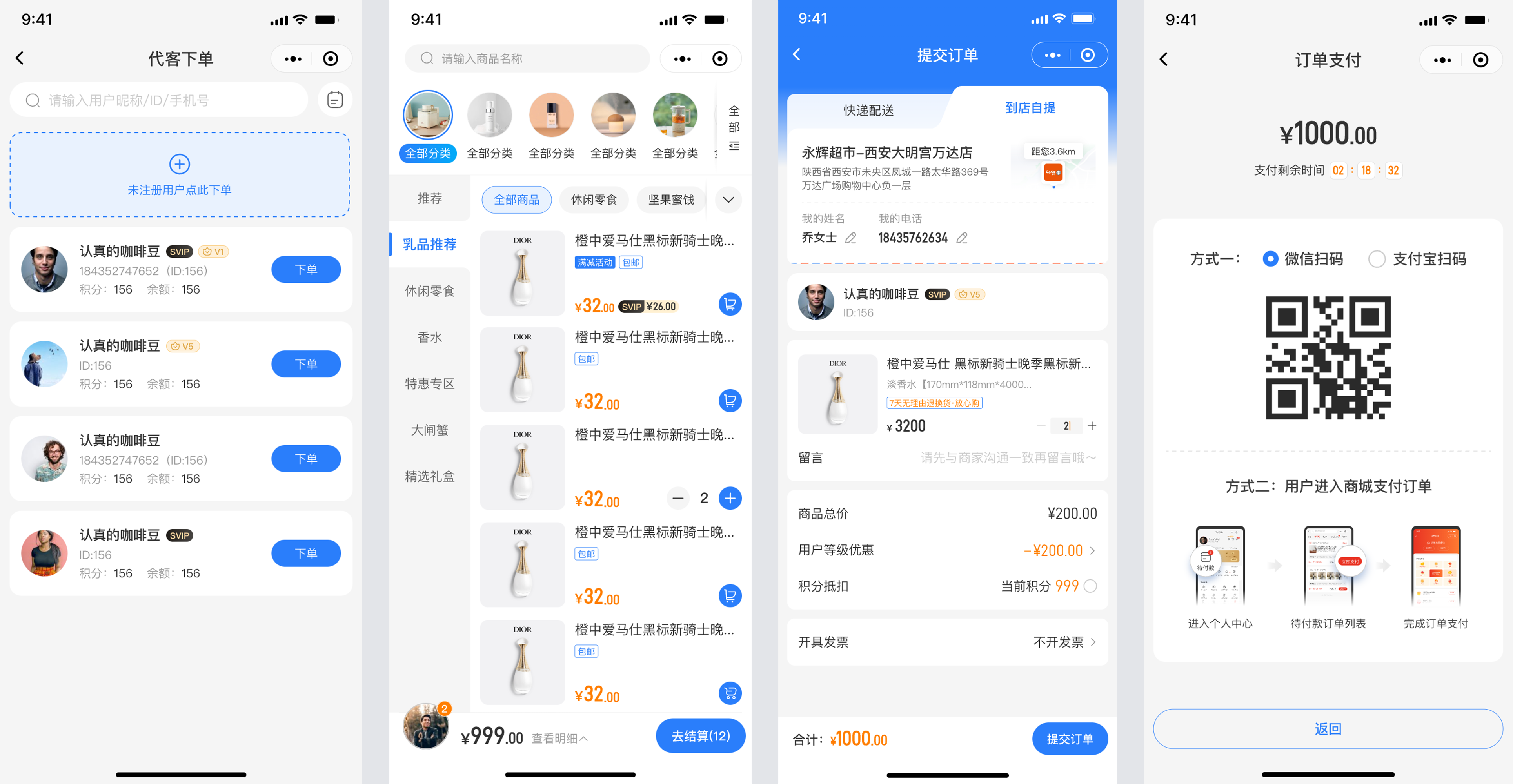Toggle 积分抵扣 points deduction

coord(1090,586)
